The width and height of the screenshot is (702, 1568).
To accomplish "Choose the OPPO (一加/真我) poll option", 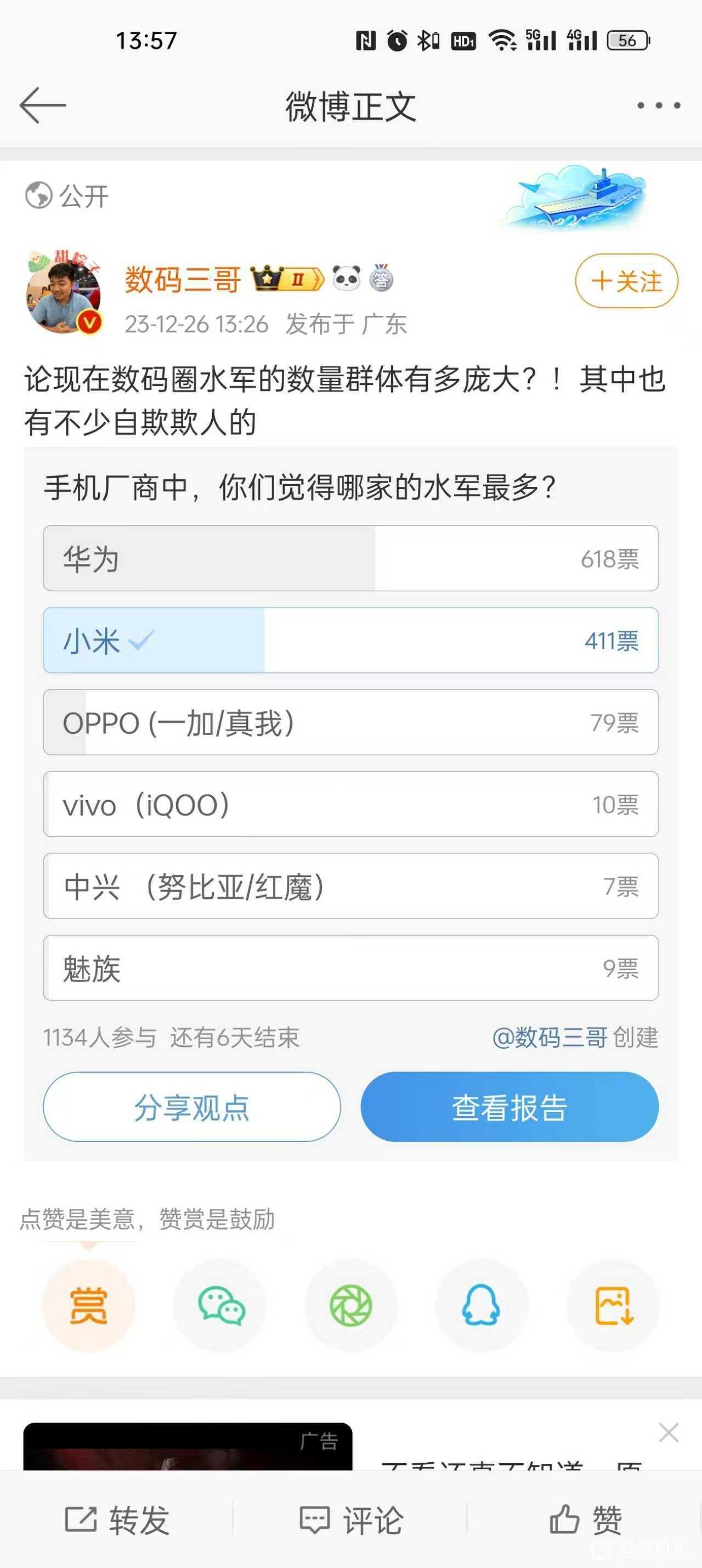I will [350, 722].
